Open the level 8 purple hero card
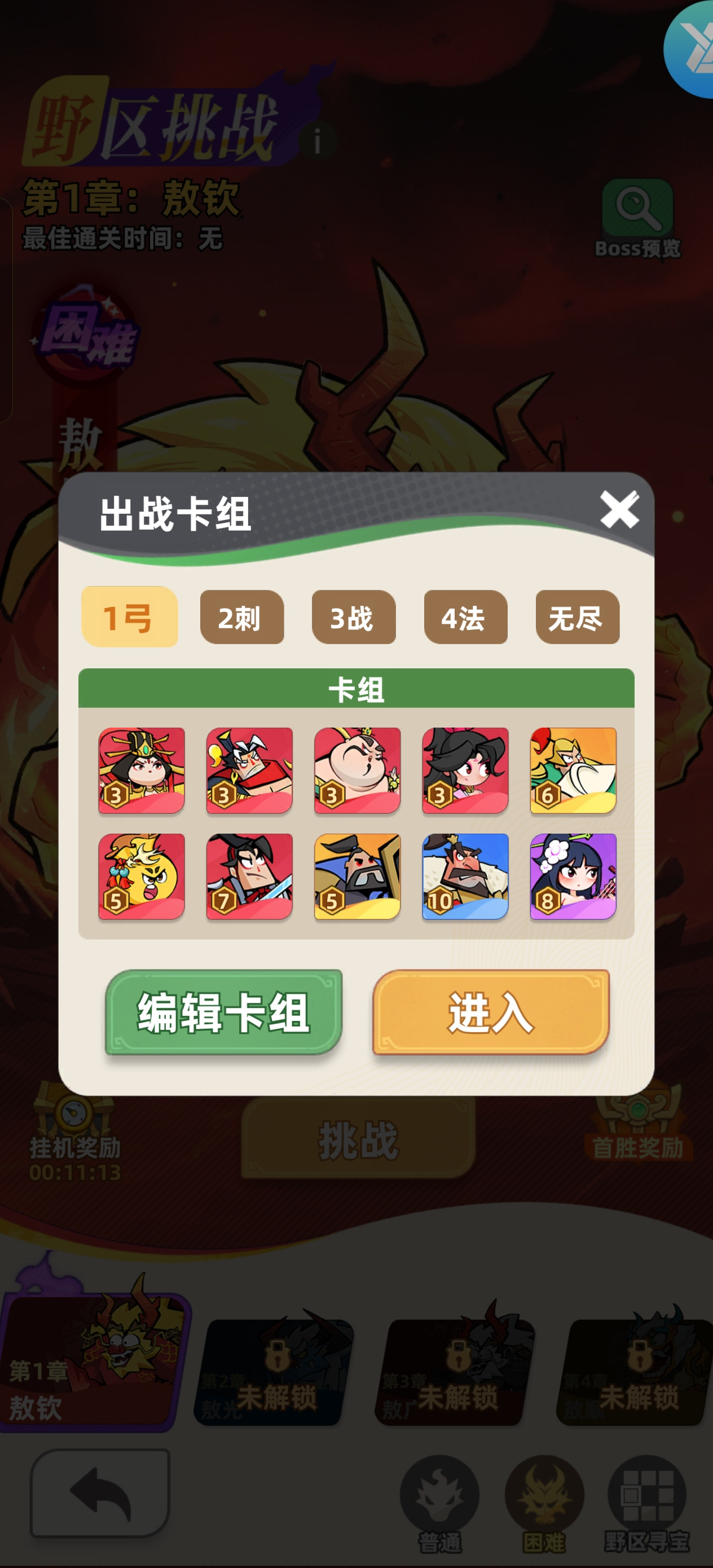Image resolution: width=713 pixels, height=1568 pixels. pos(573,876)
